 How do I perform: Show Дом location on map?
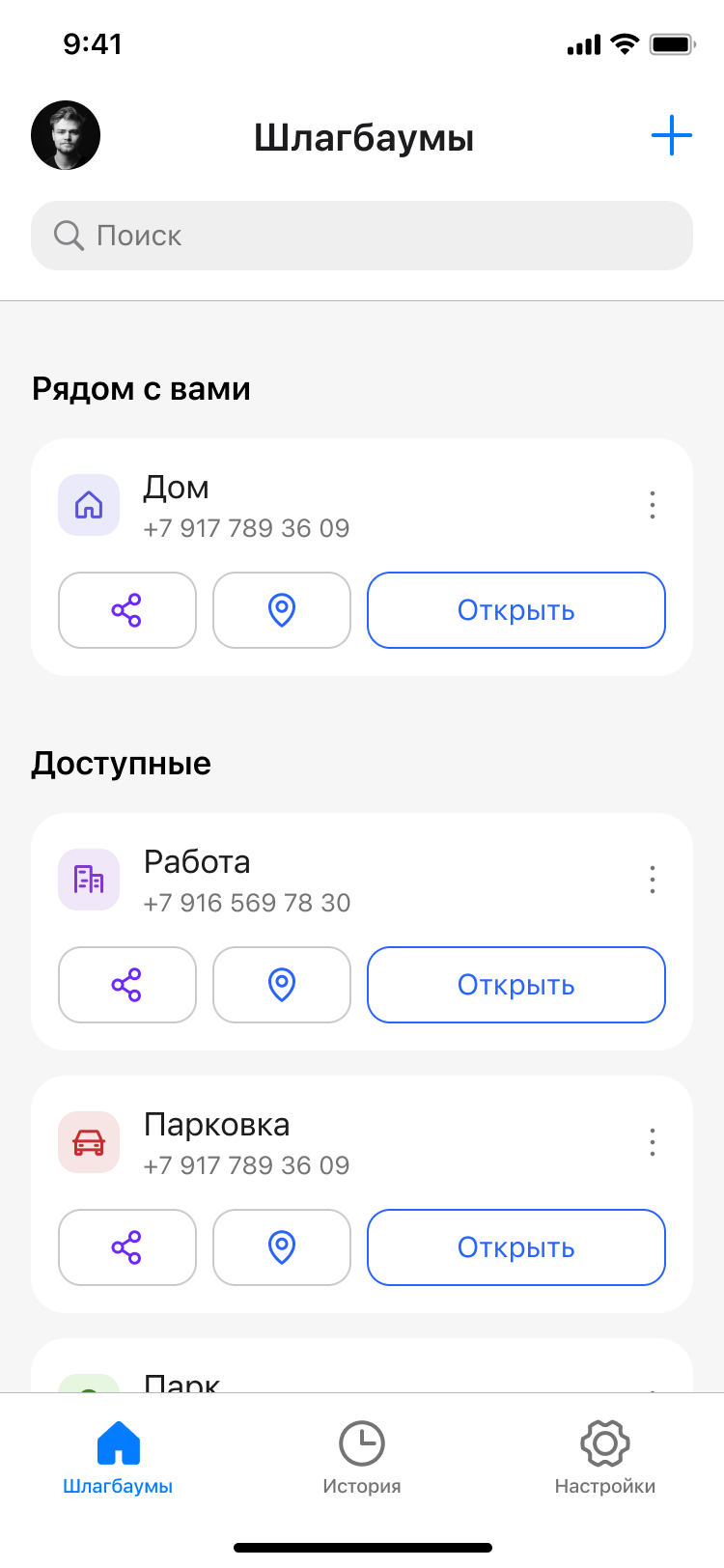282,610
